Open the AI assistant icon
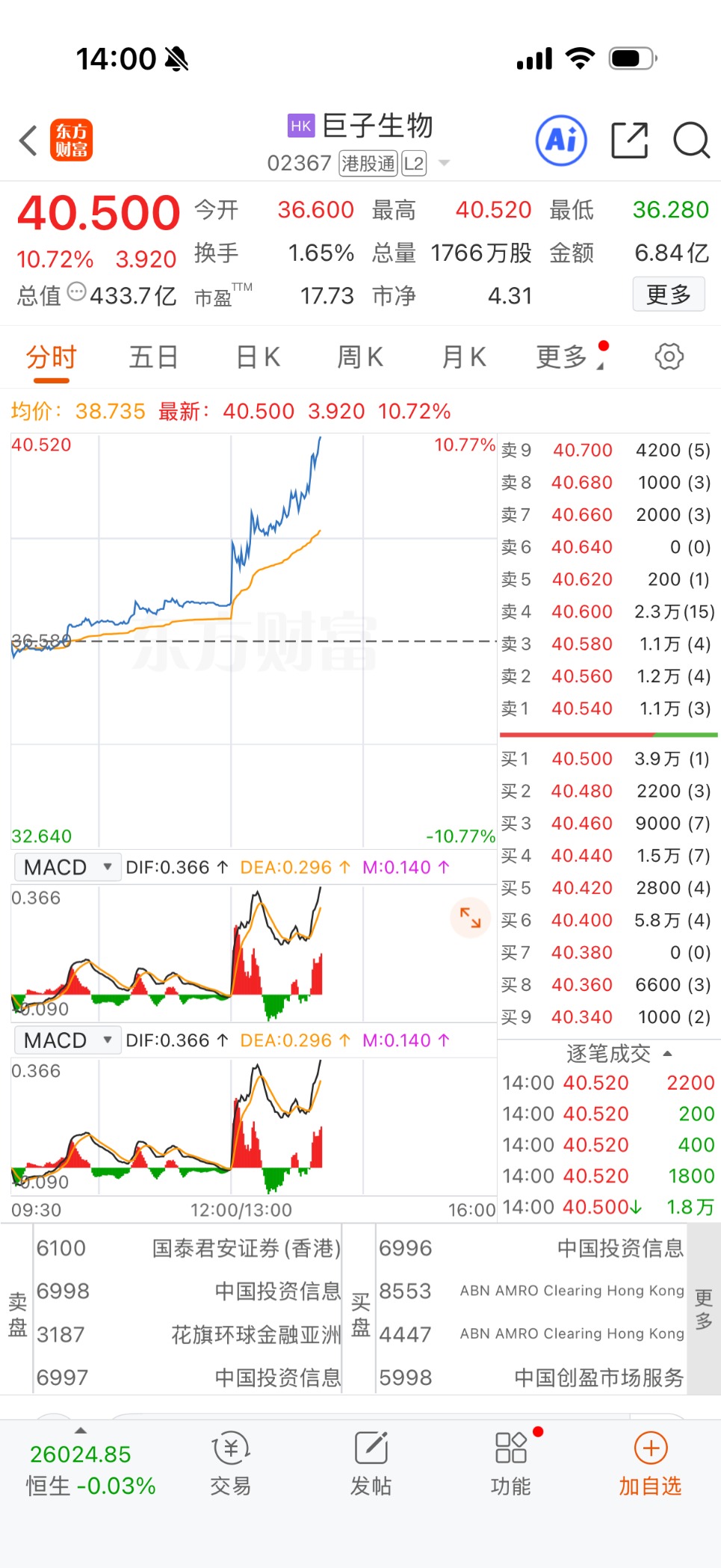This screenshot has width=721, height=1568. coord(561,141)
